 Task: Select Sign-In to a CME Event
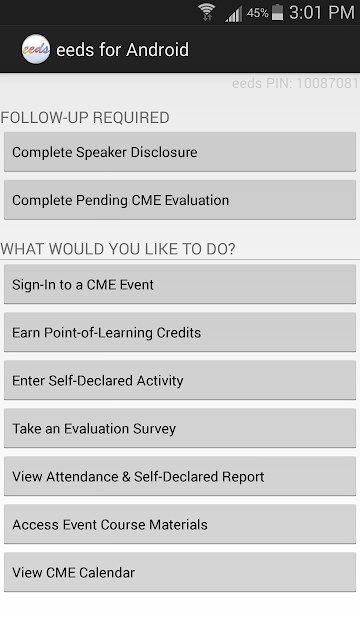click(180, 284)
